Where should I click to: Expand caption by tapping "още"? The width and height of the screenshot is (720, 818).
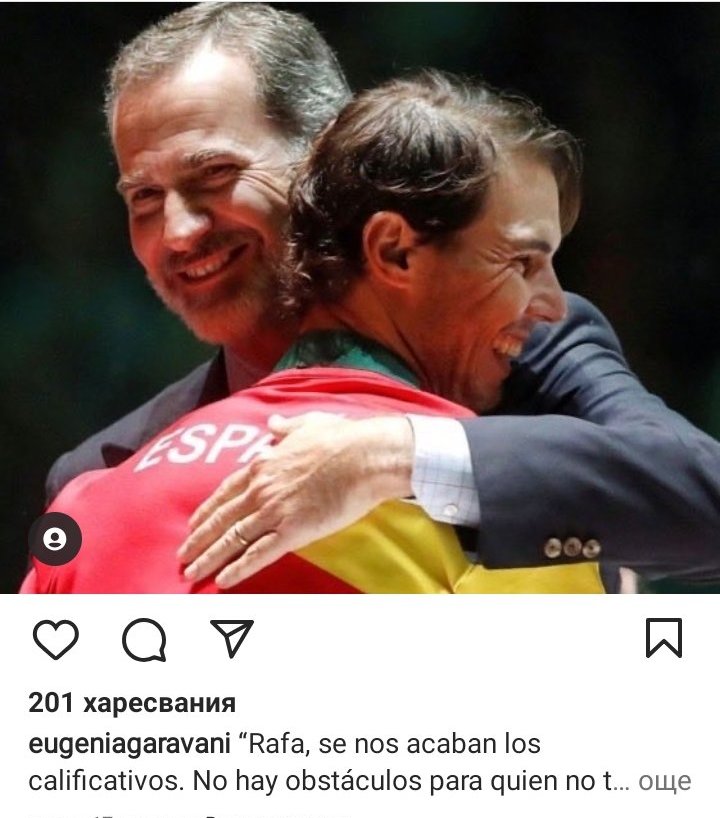coord(664,781)
